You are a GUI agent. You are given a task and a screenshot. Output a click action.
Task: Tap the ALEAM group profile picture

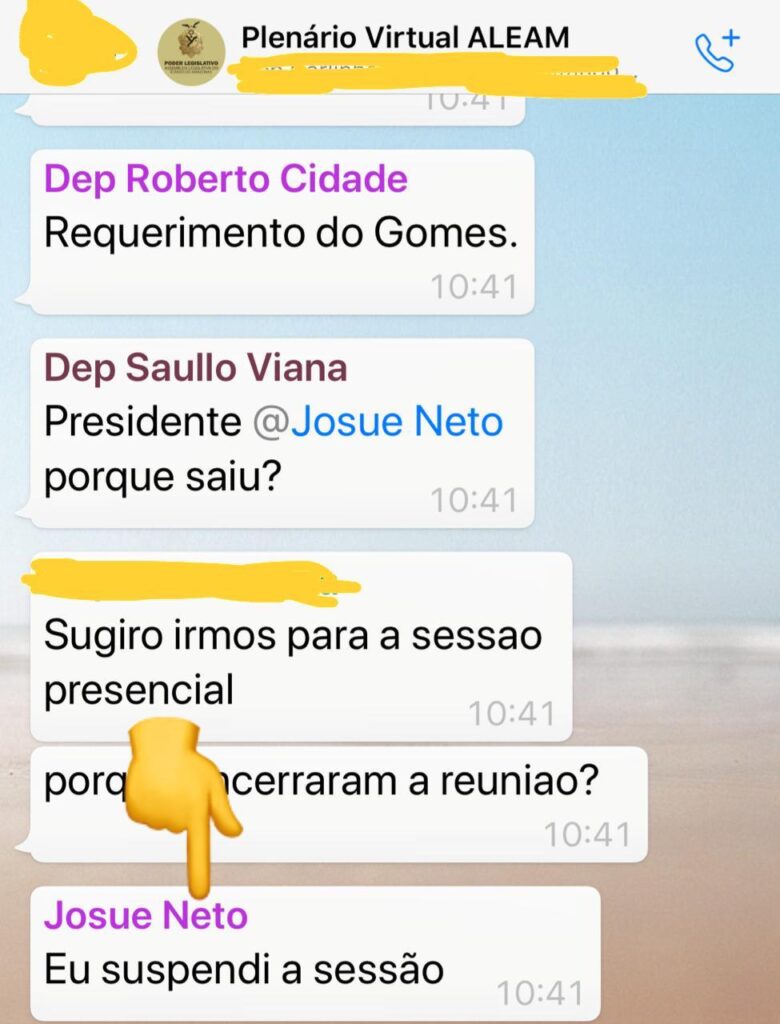pos(191,51)
